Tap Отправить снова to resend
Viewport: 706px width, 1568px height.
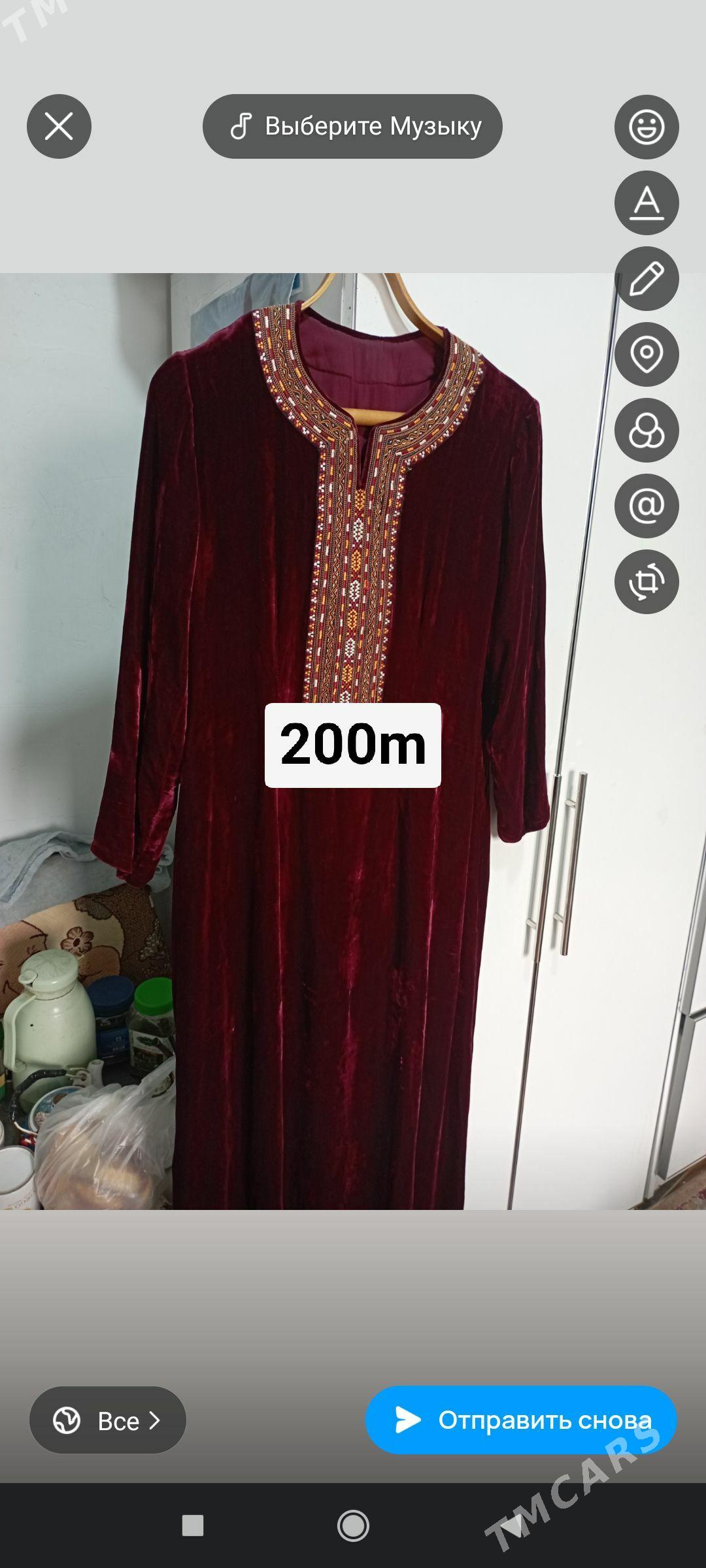521,1420
